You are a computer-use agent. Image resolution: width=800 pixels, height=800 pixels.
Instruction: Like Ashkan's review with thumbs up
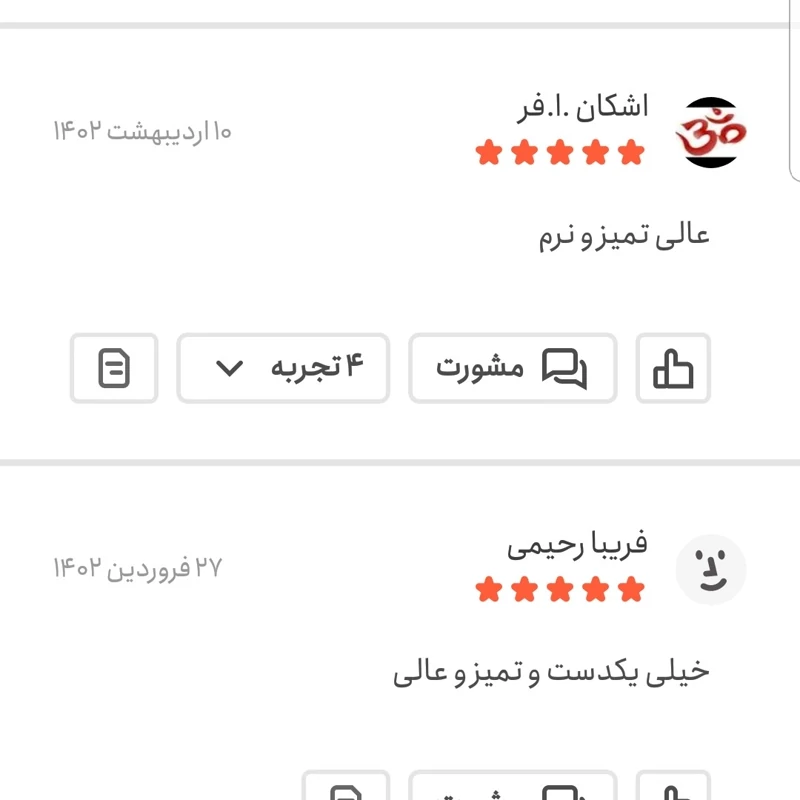coord(673,368)
